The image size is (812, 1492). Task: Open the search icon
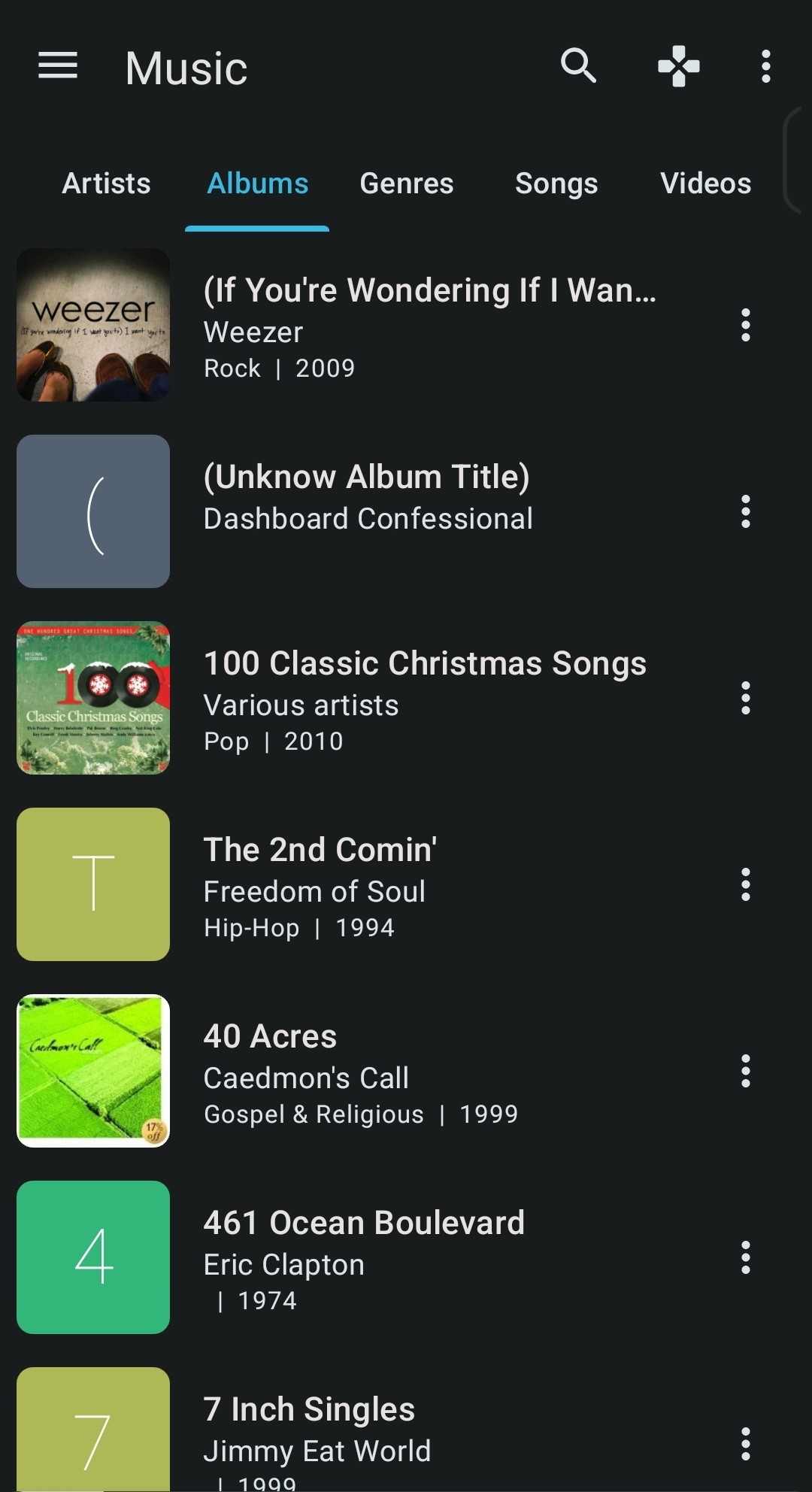click(578, 65)
